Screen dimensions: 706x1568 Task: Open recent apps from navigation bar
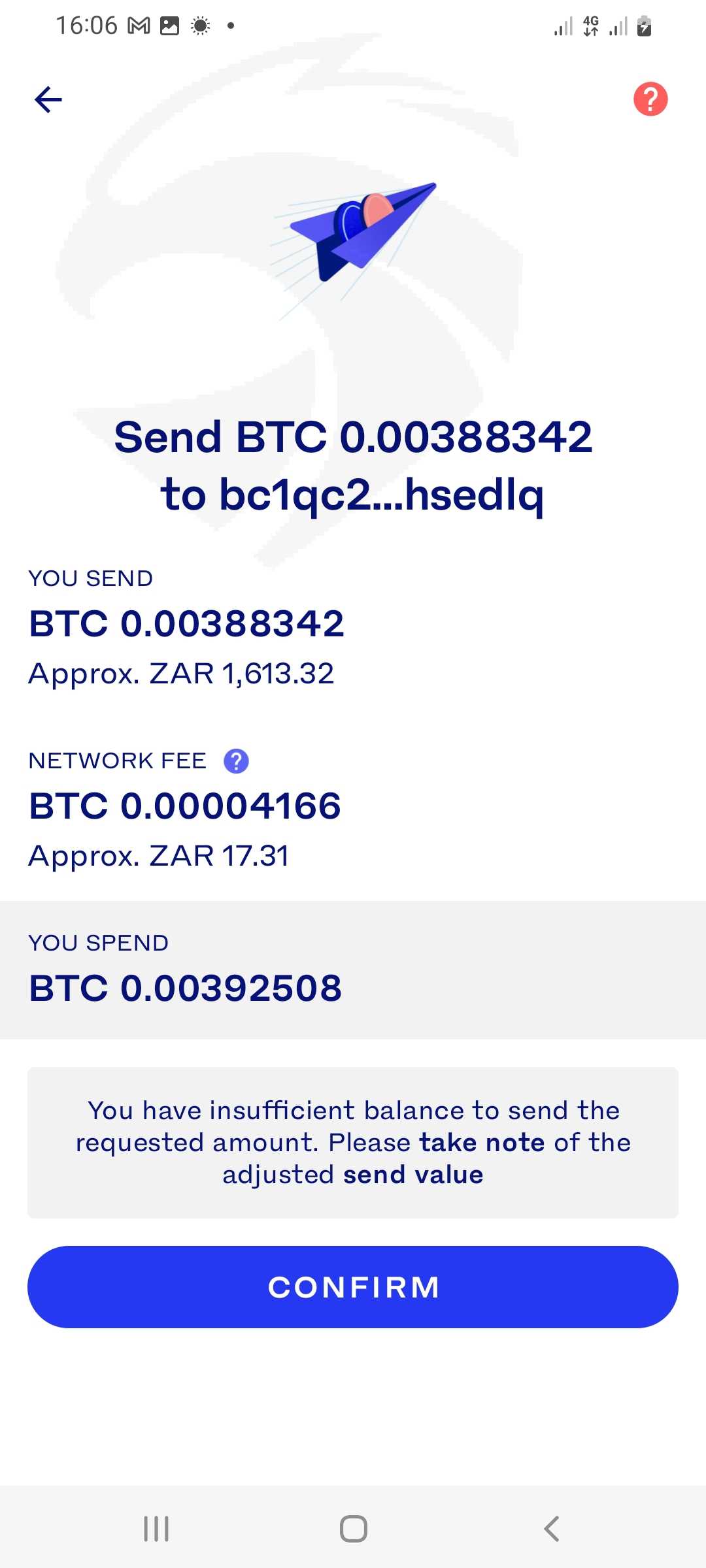[x=156, y=1529]
